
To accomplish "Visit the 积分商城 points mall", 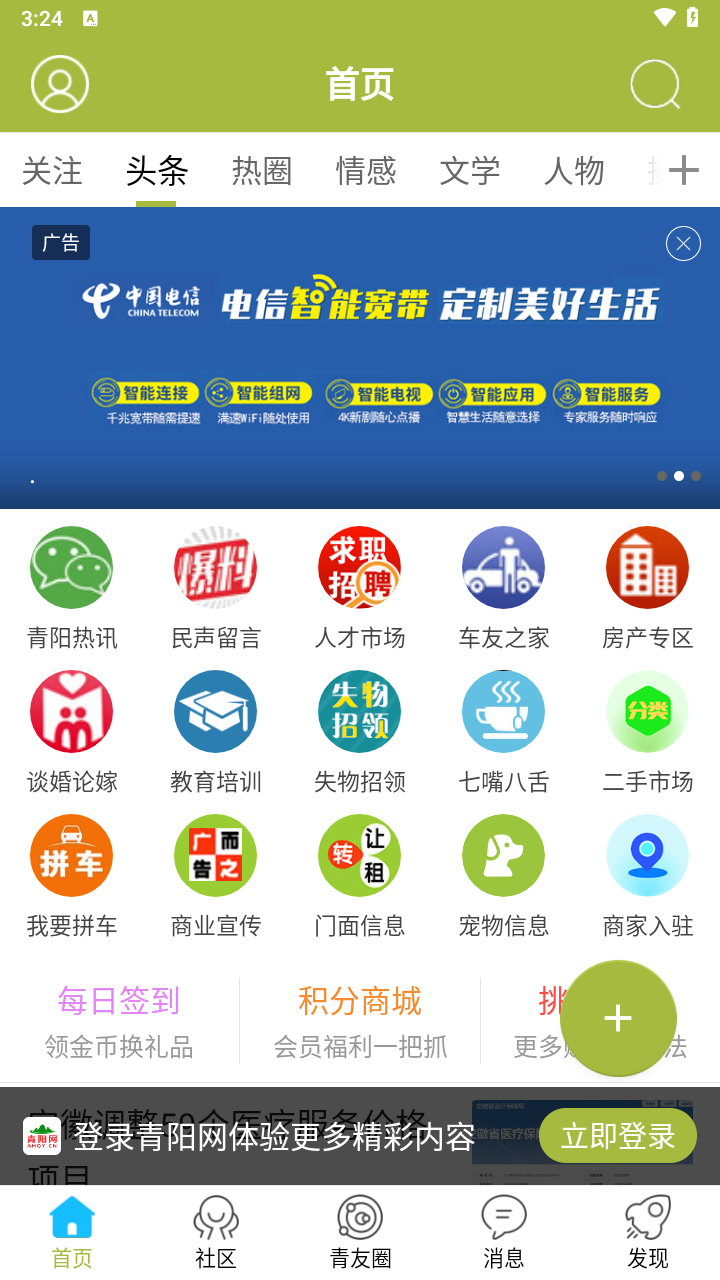I will click(x=360, y=1020).
